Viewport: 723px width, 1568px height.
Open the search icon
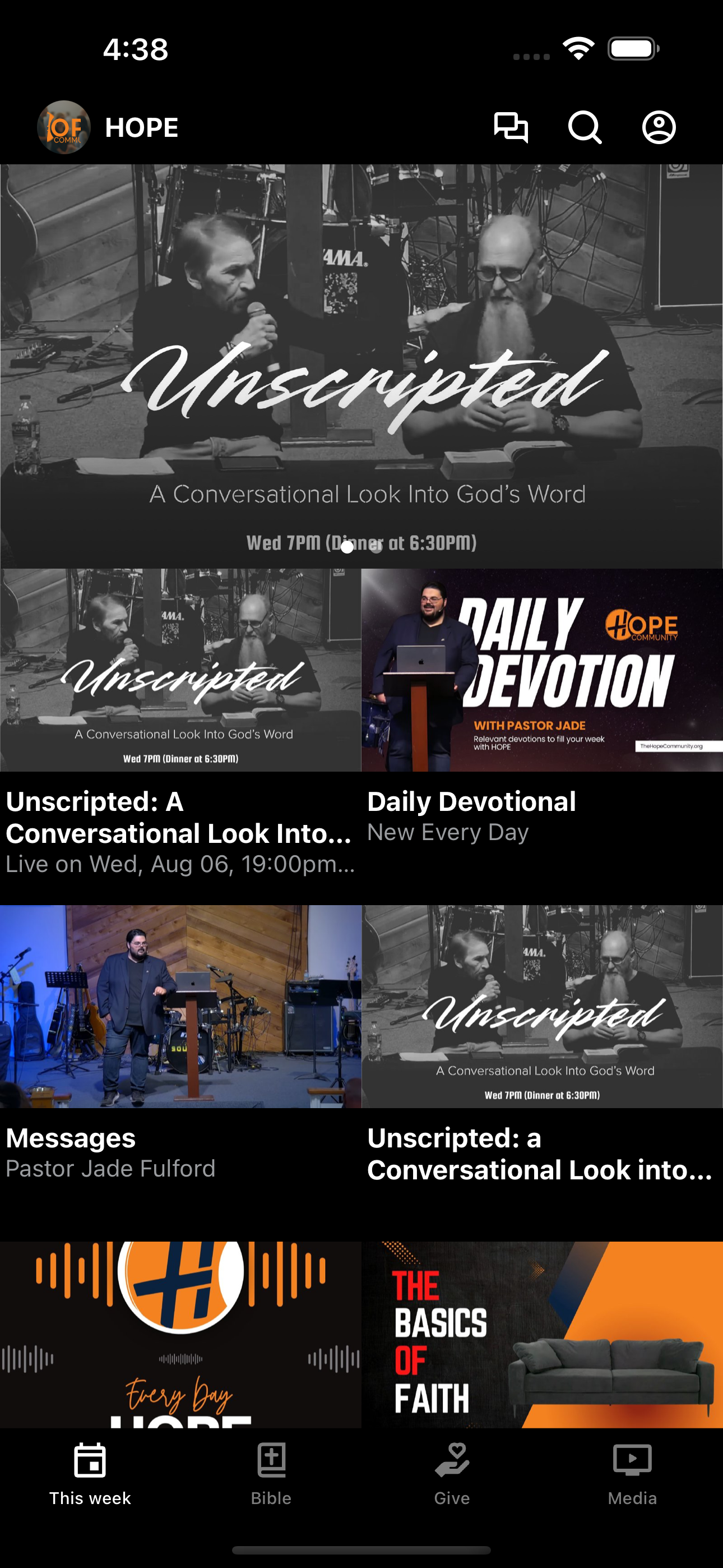point(585,127)
